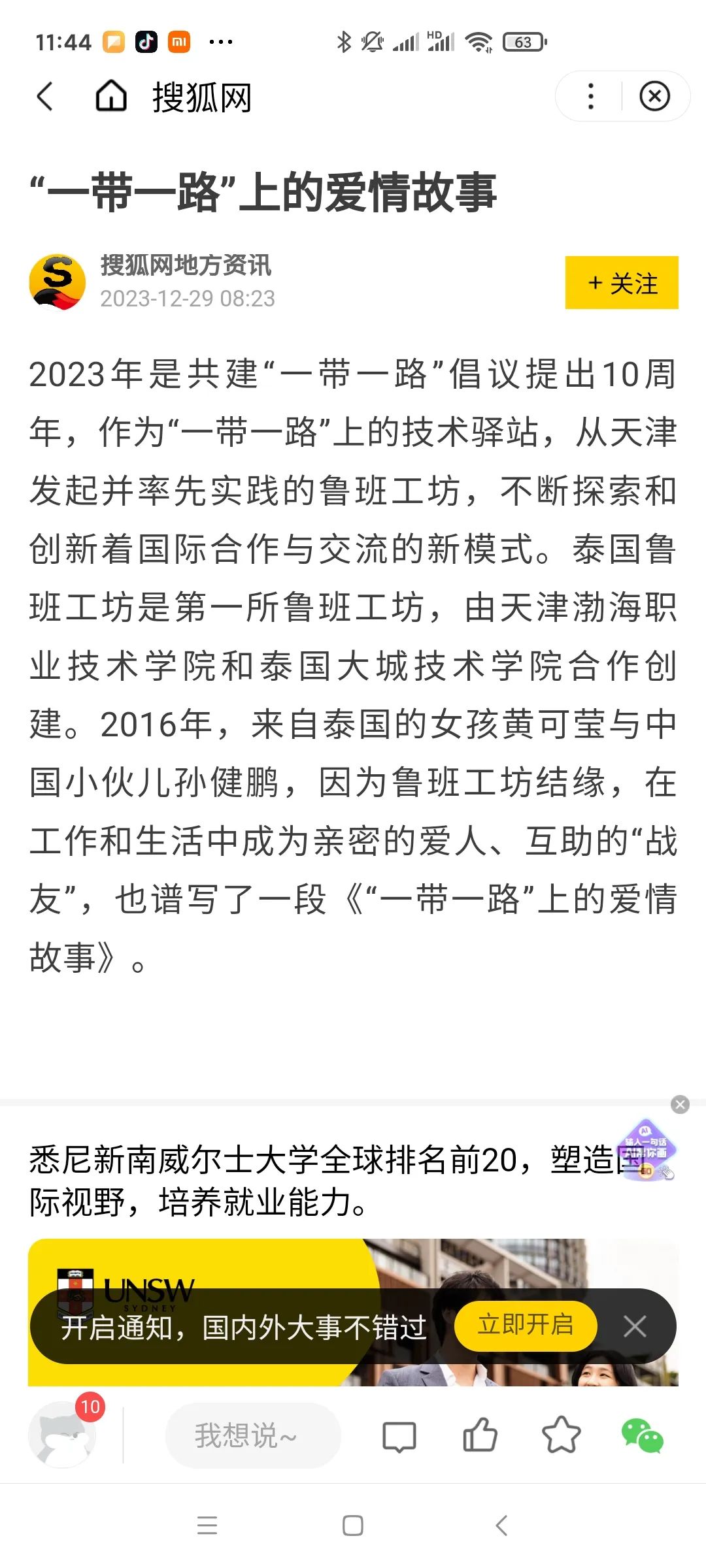View the article comments
Viewport: 706px width, 1568px height.
coord(399,1436)
